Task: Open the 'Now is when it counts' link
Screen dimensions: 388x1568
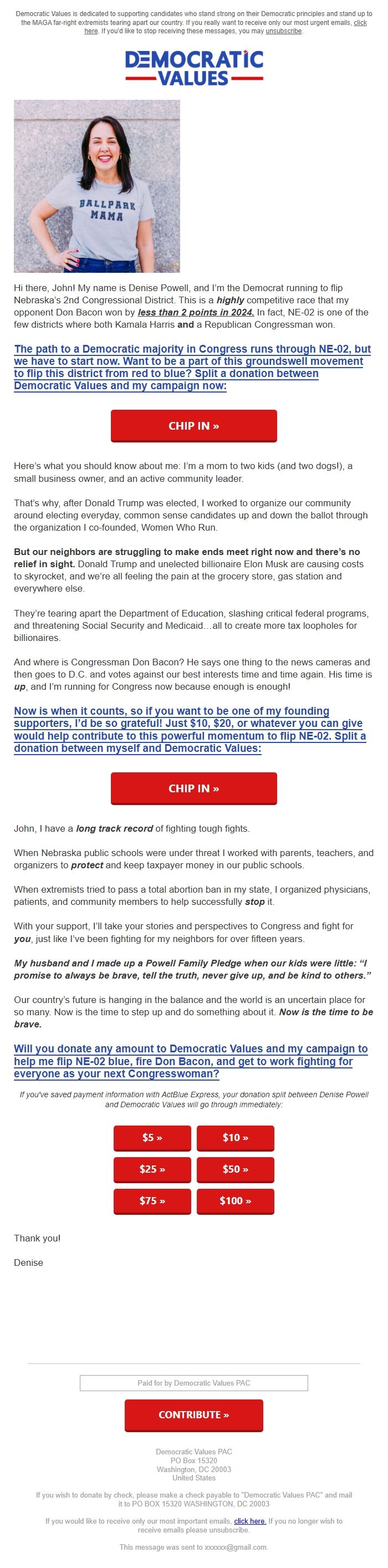Action: [190, 729]
